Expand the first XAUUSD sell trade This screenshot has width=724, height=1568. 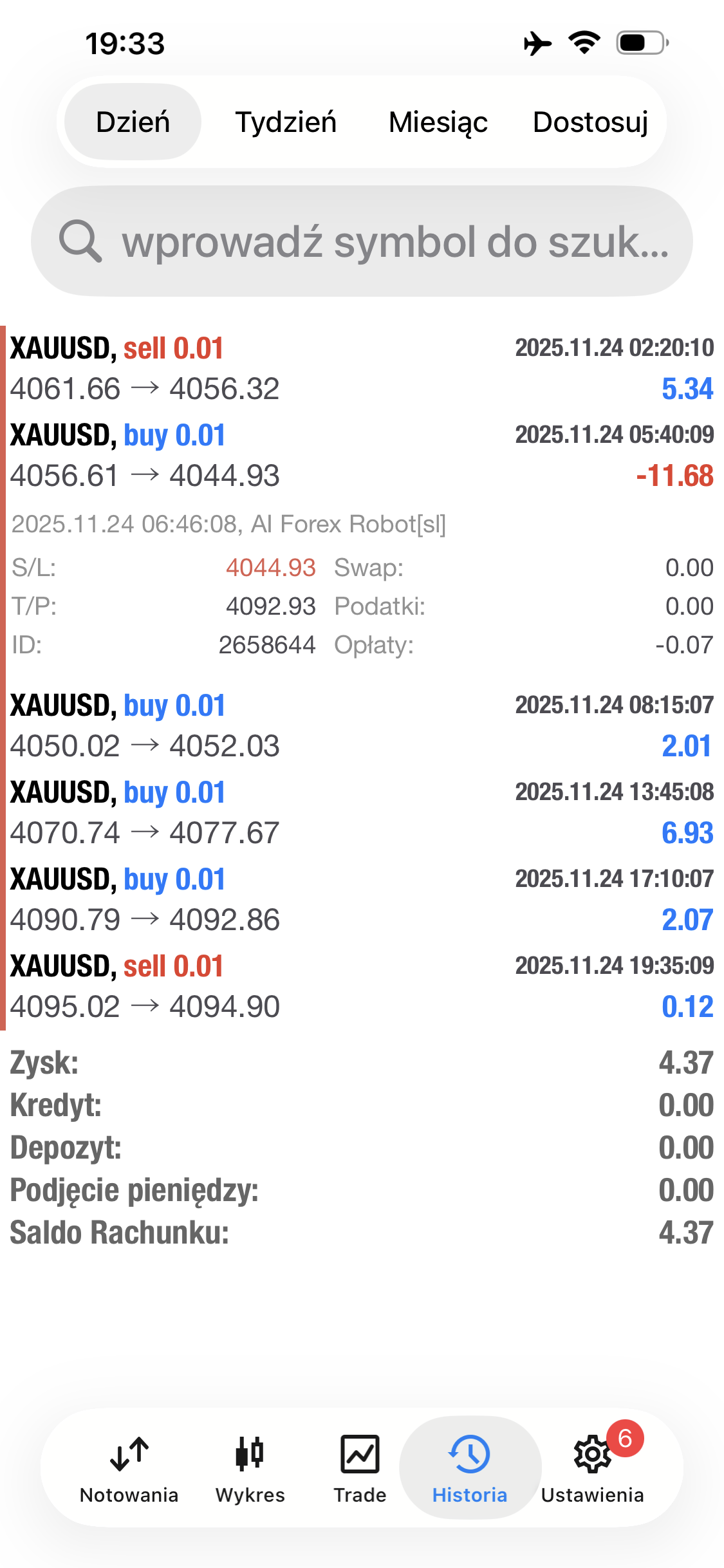360,368
